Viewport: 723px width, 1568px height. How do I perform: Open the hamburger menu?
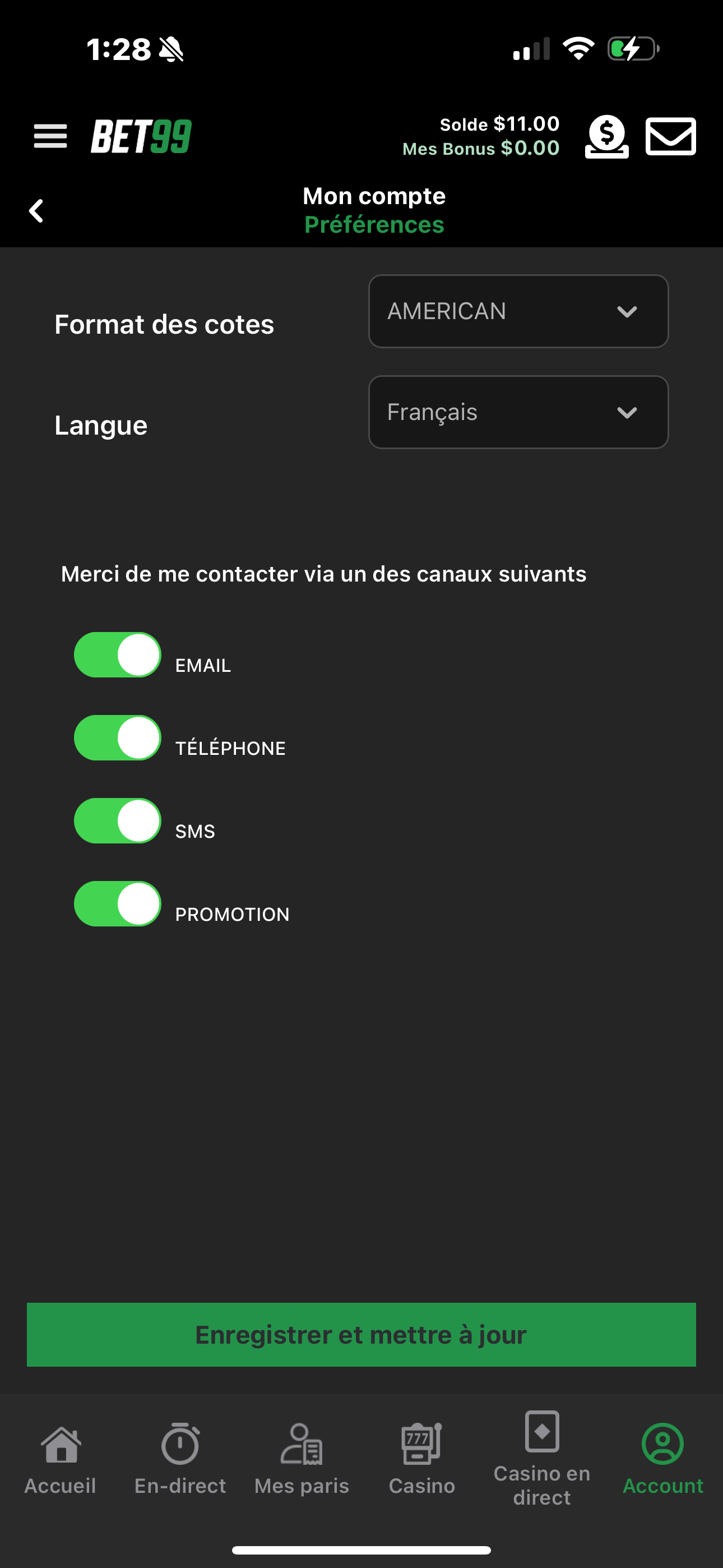coord(50,136)
